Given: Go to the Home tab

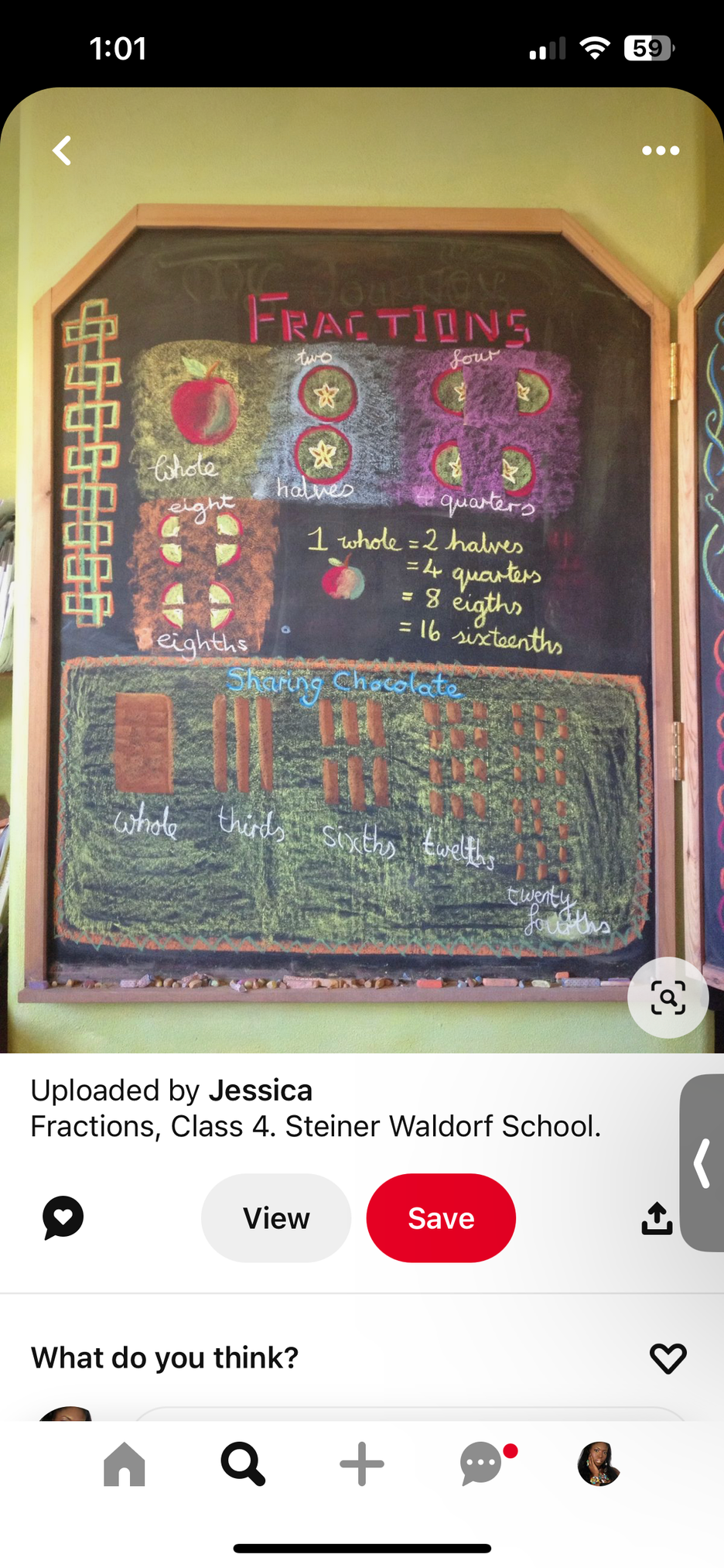Looking at the screenshot, I should pyautogui.click(x=125, y=1464).
